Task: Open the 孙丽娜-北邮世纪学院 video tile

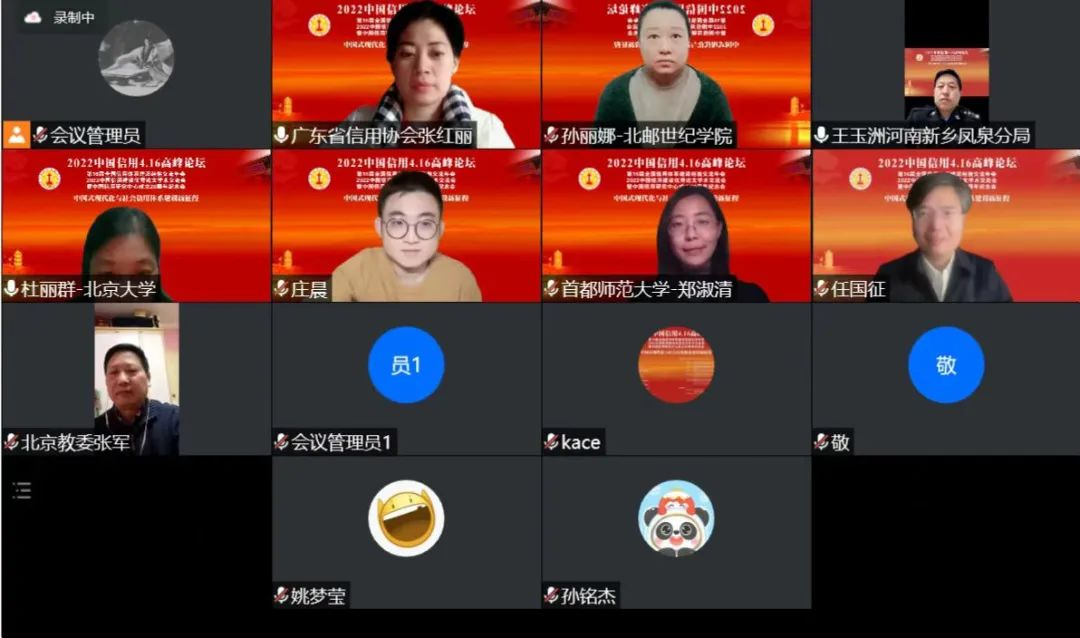Action: tap(676, 75)
